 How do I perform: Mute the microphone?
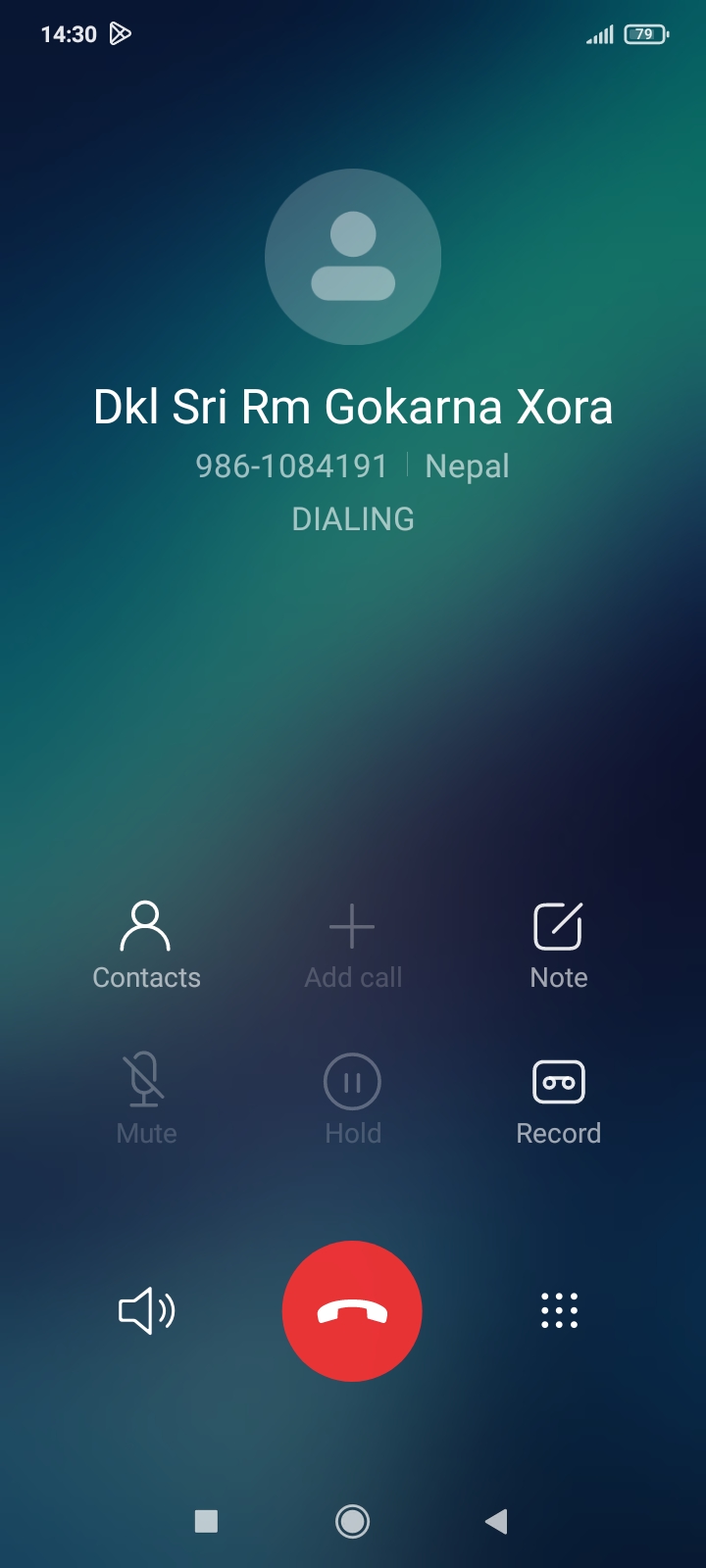146,1102
